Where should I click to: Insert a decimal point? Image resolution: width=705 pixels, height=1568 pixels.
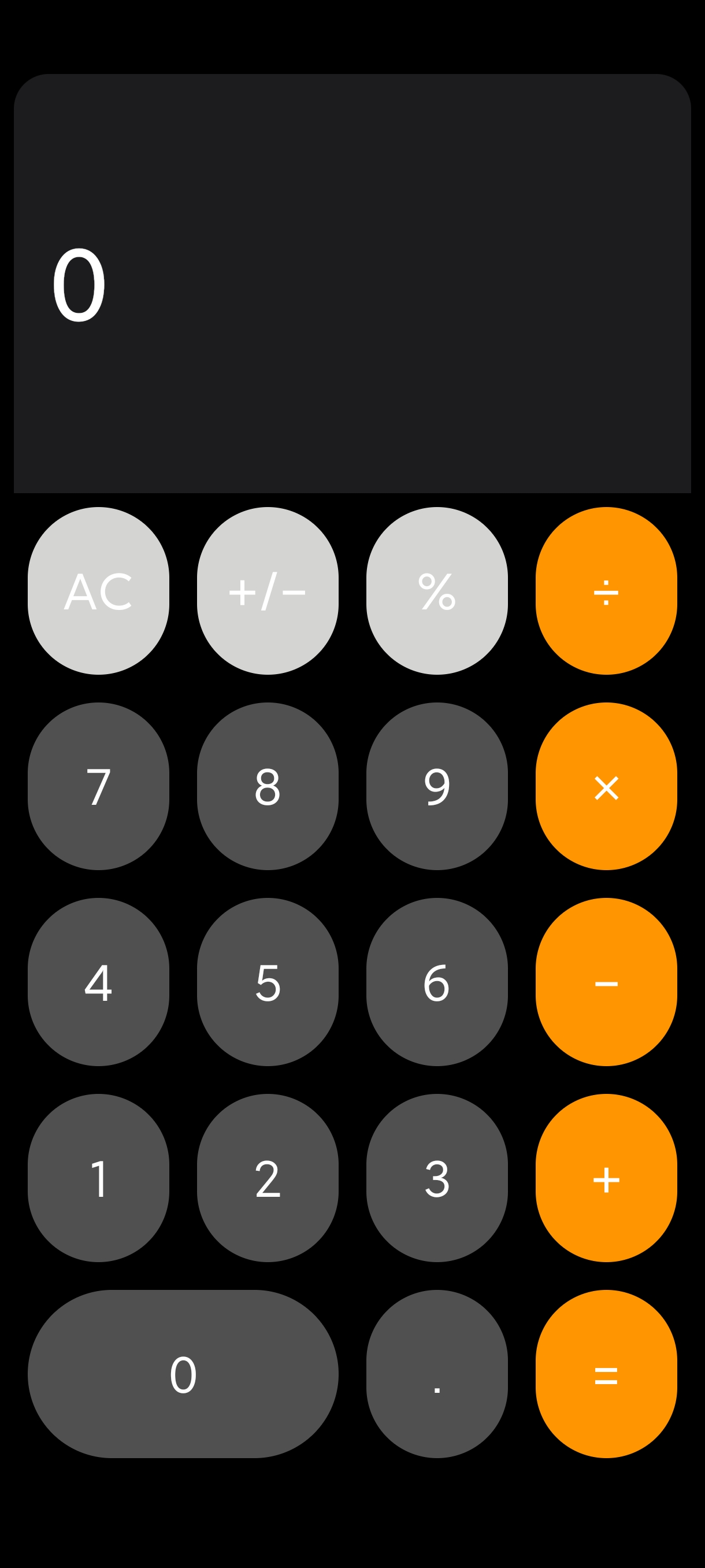click(437, 1374)
